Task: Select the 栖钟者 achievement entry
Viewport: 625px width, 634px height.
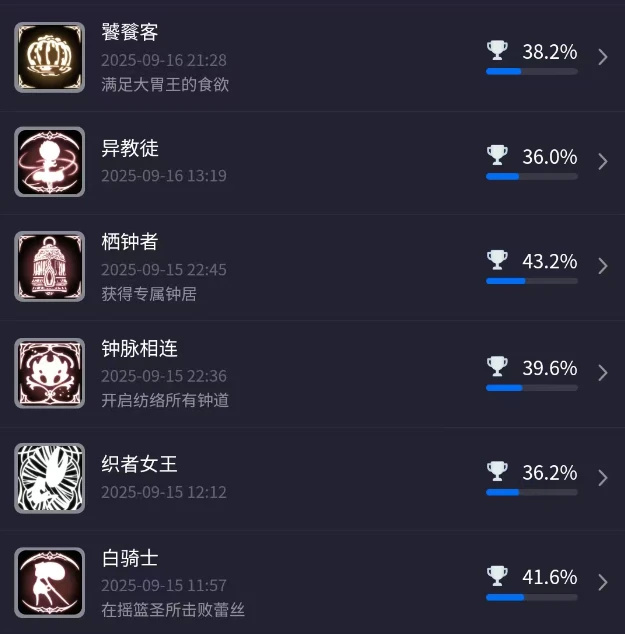Action: (x=310, y=266)
